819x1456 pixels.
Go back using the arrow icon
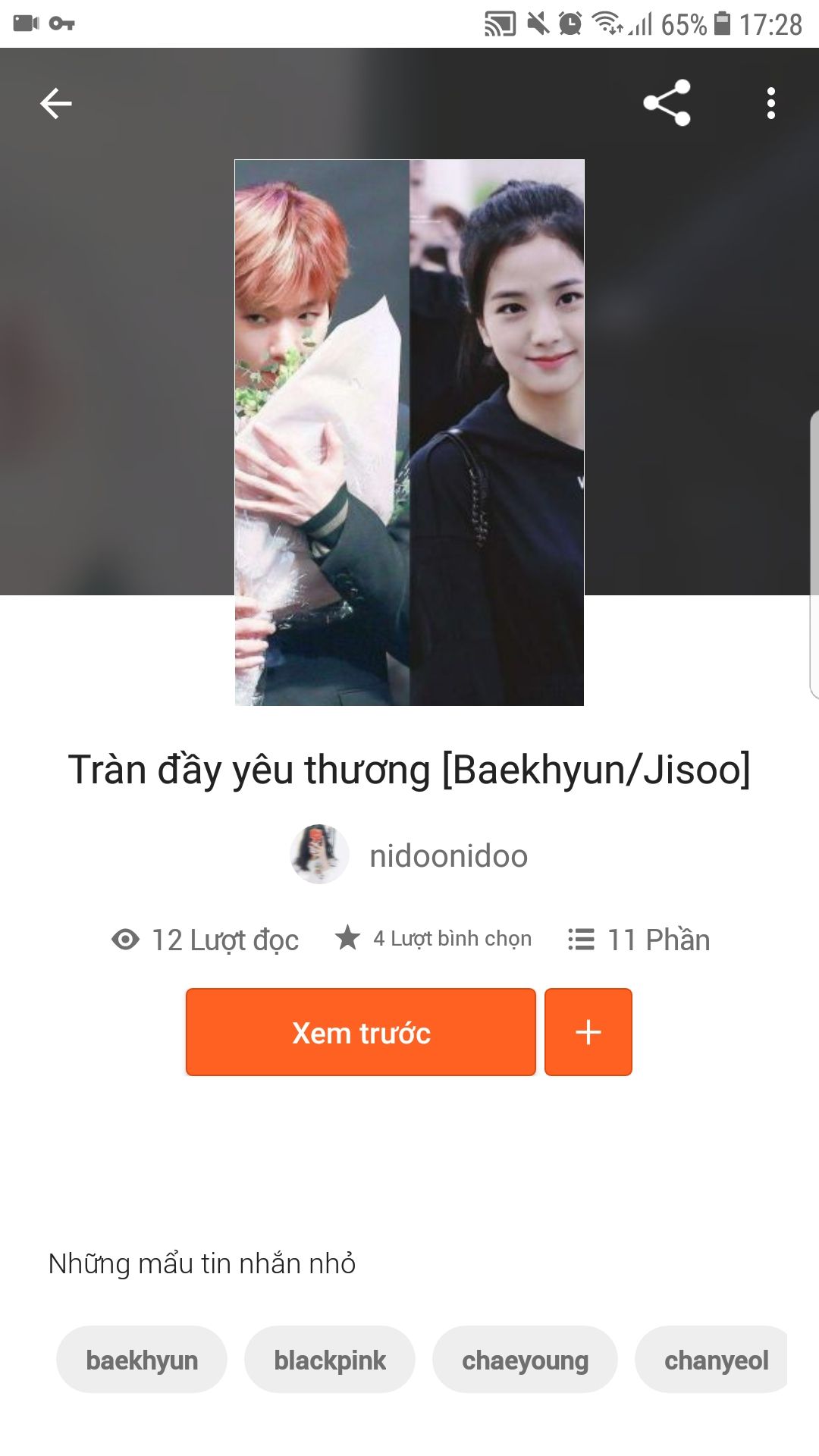coord(56,103)
